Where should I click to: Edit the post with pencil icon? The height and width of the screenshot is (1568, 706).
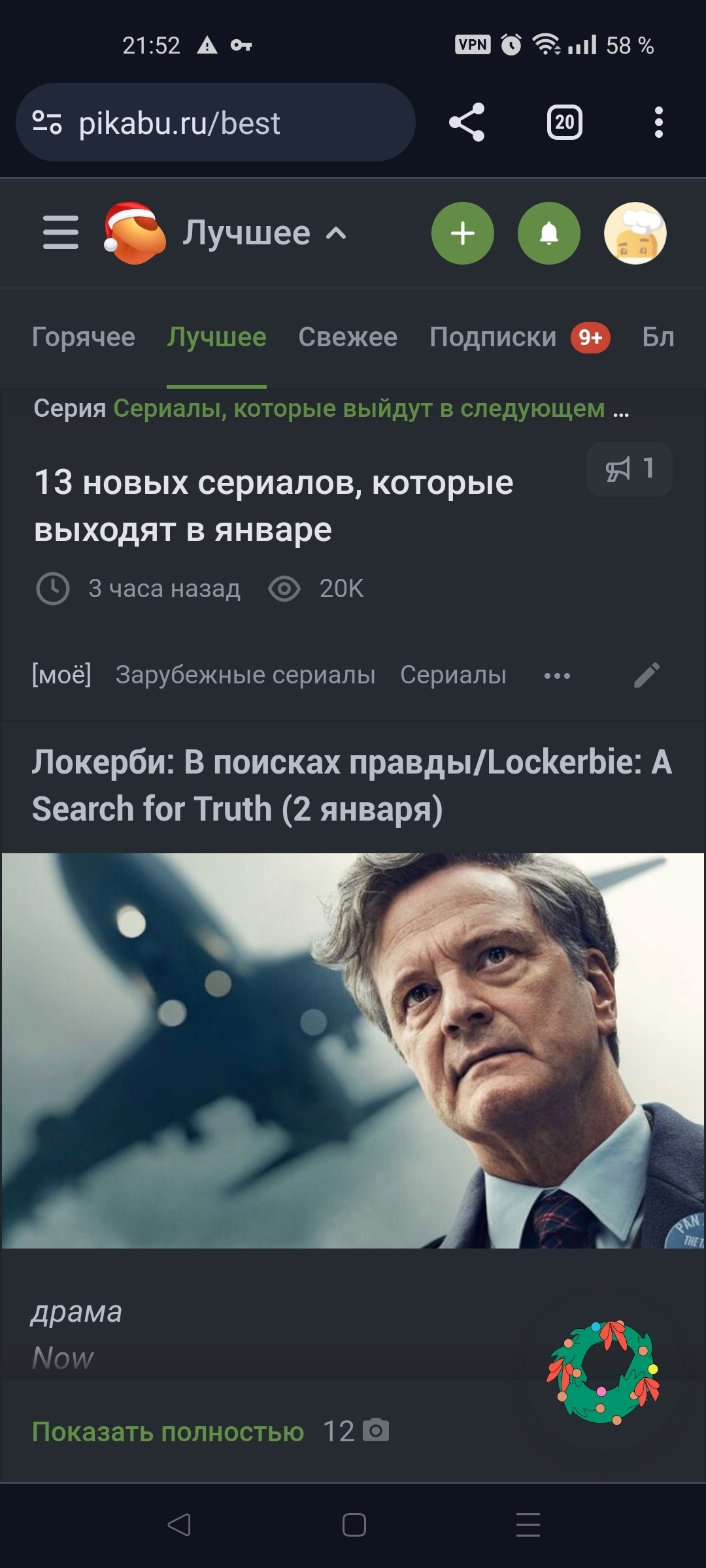(647, 676)
